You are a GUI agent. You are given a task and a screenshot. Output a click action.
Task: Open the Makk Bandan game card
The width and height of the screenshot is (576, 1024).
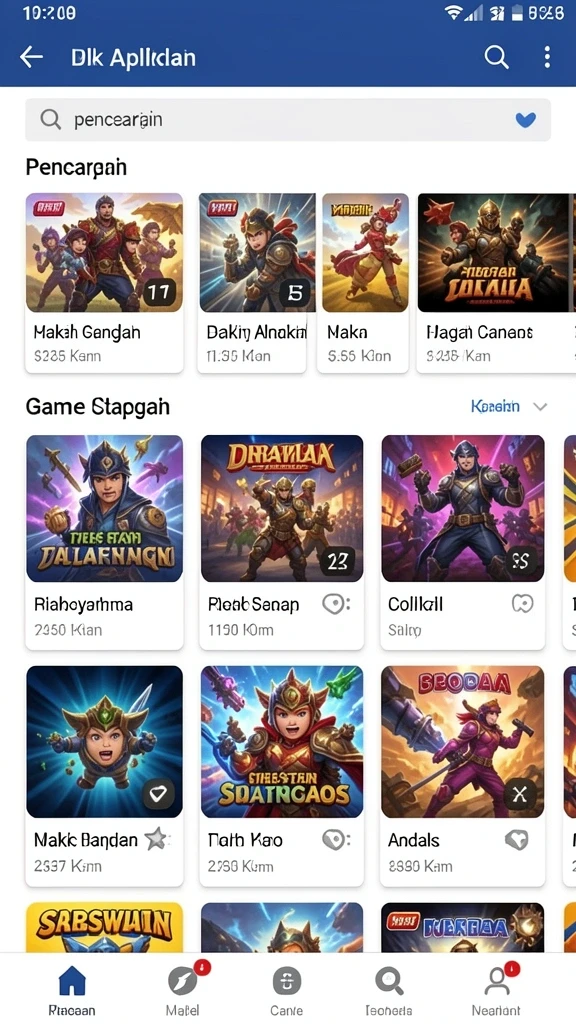tap(104, 776)
